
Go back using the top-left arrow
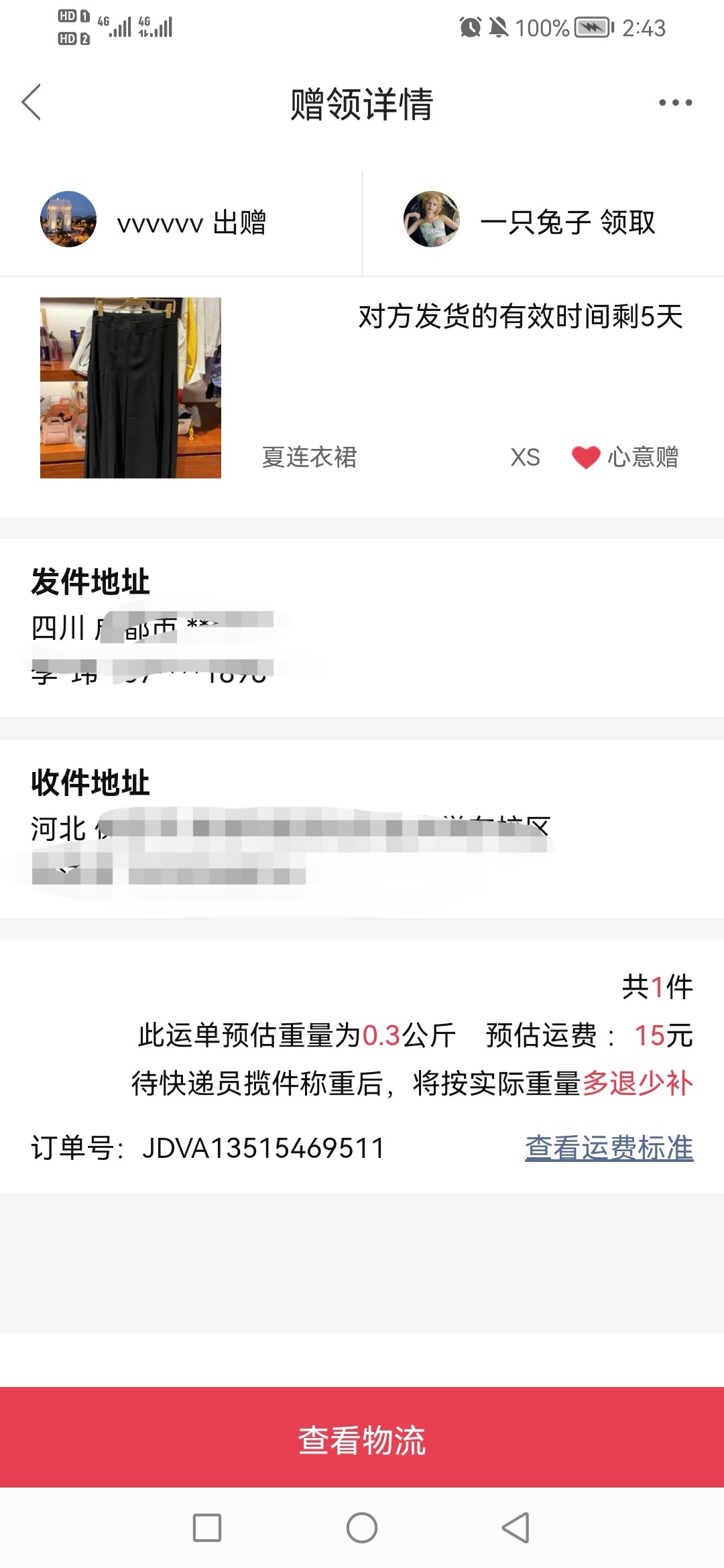[x=32, y=103]
